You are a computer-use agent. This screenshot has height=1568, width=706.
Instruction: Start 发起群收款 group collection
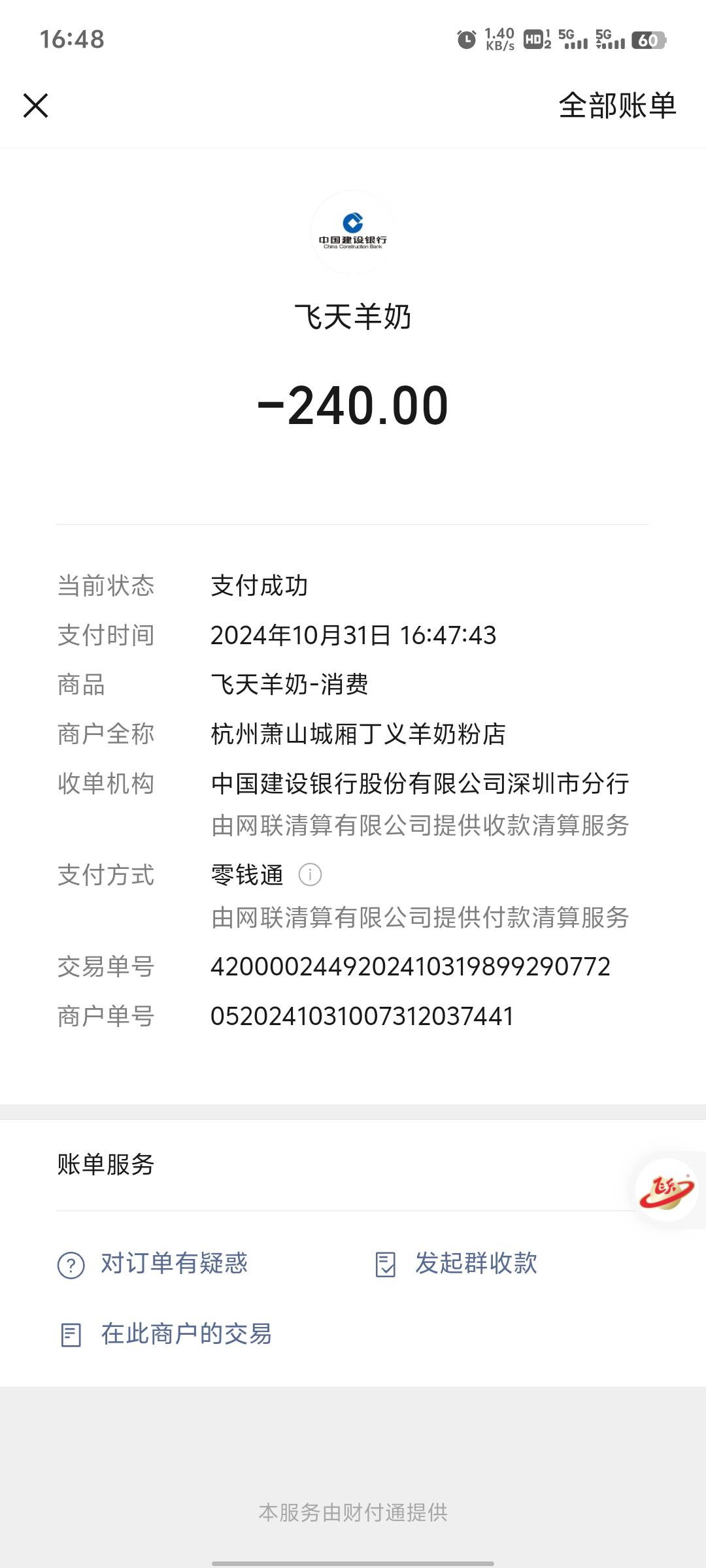(456, 1264)
